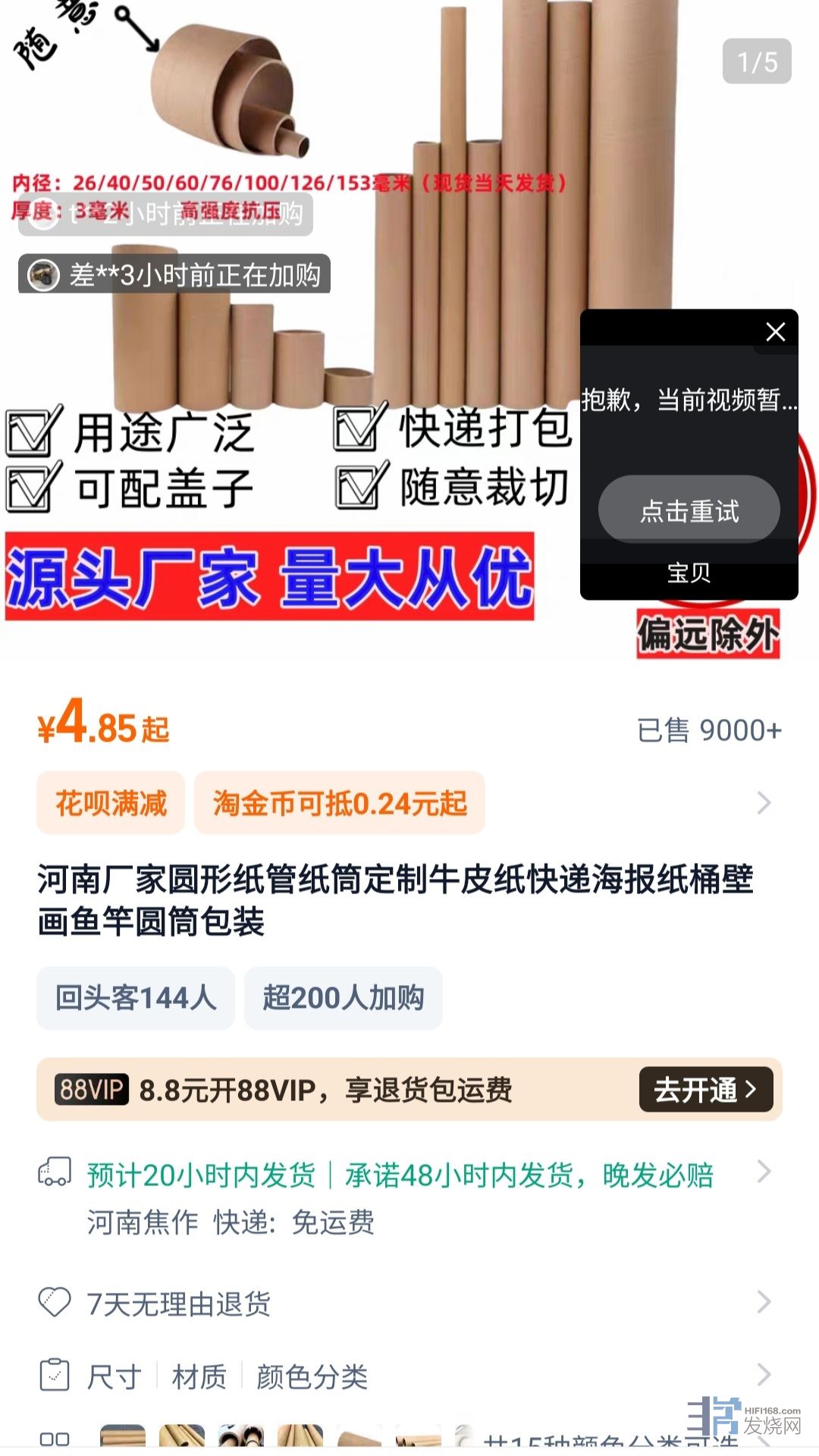Open the 淘金币可抵0.24元起 coupon offer
The image size is (819, 1456).
(339, 803)
